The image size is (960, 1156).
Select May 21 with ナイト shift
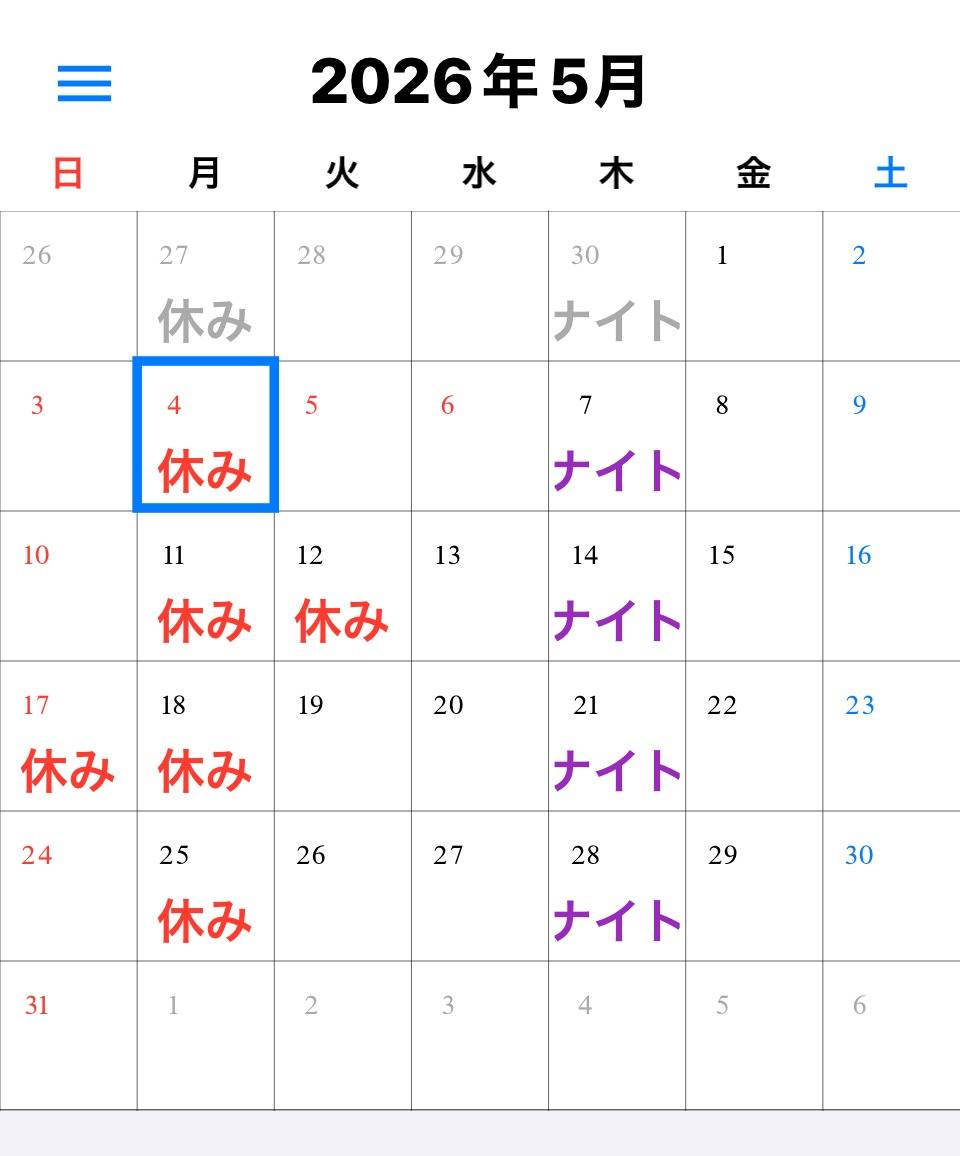pyautogui.click(x=617, y=737)
